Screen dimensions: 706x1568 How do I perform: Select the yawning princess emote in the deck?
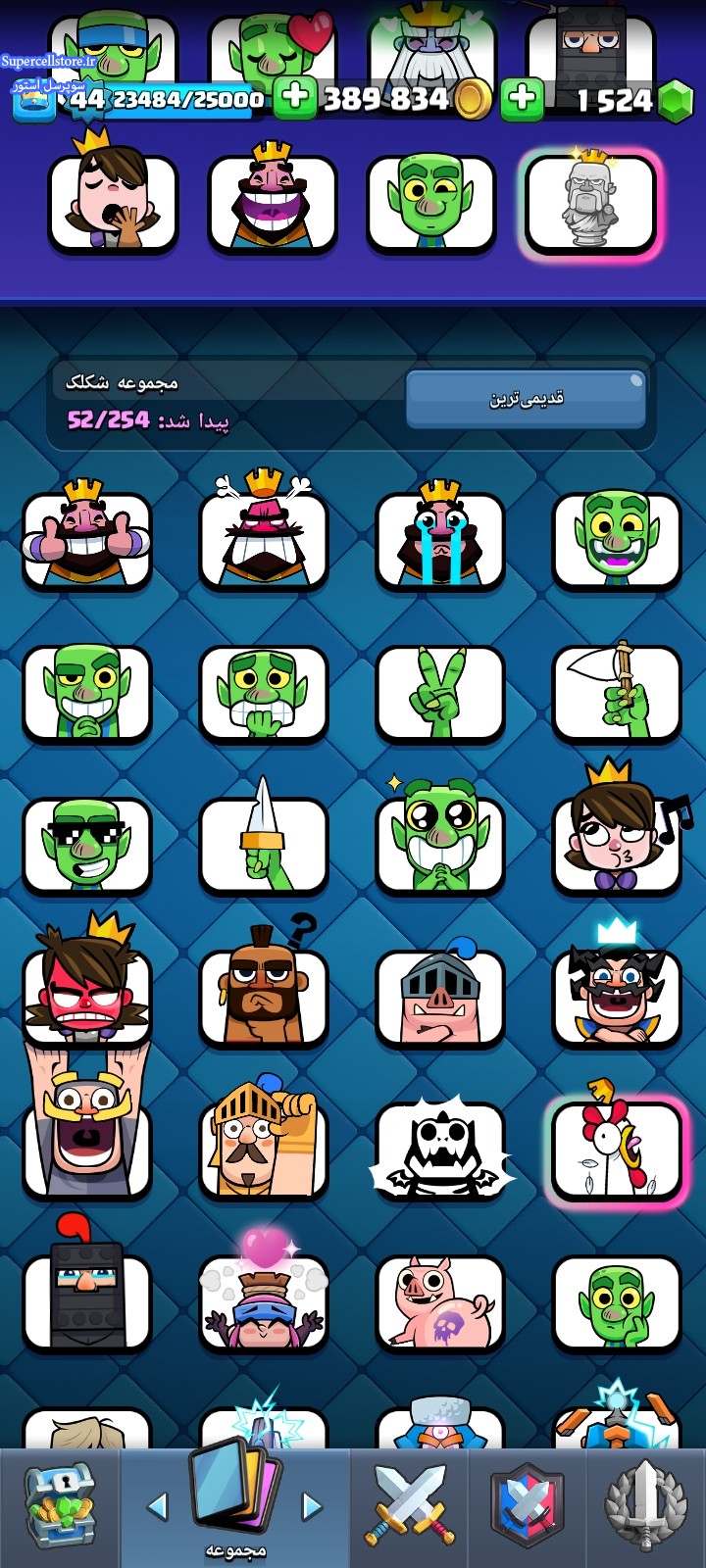pyautogui.click(x=113, y=201)
